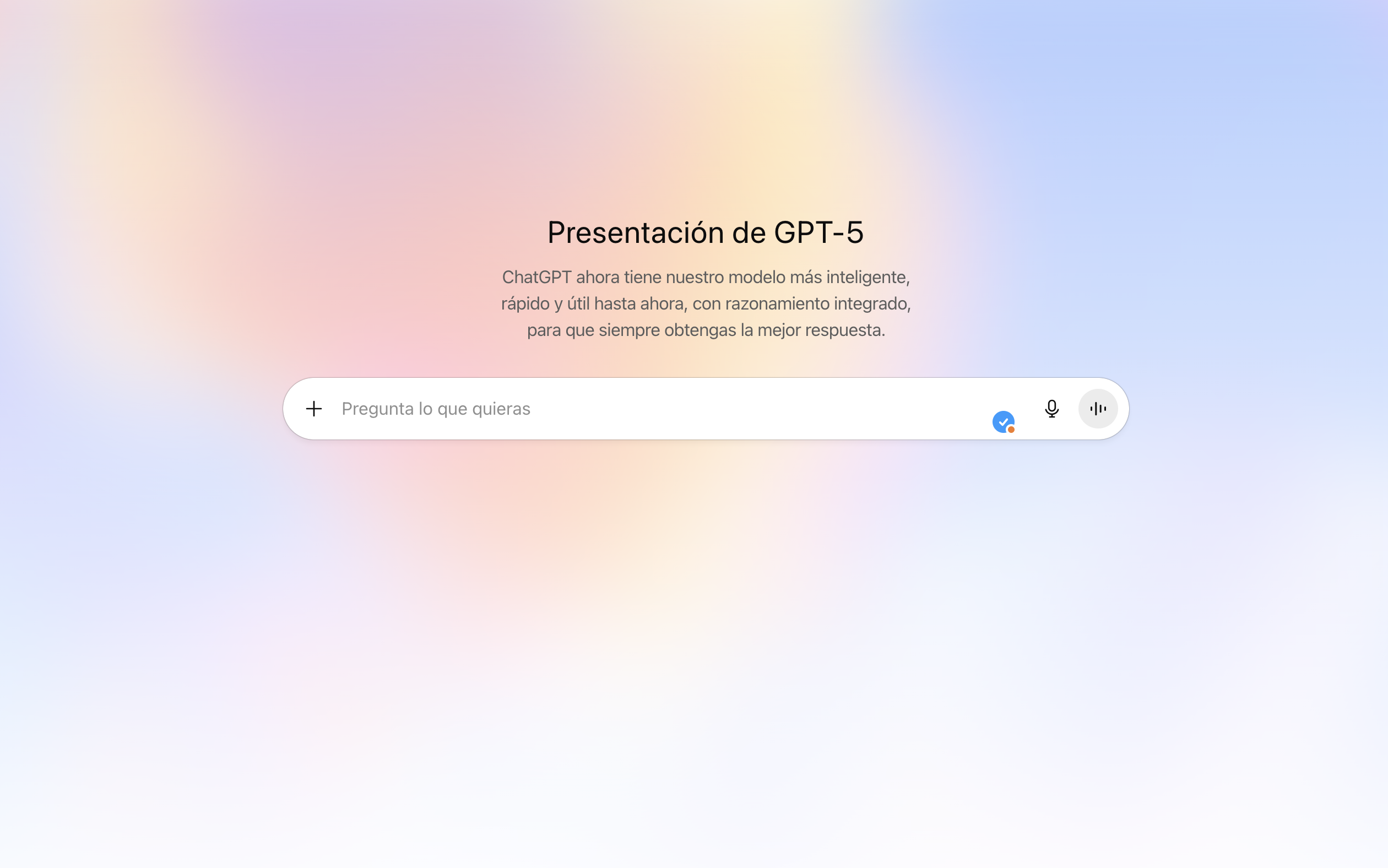Tap the blue checkmark extension badge

pyautogui.click(x=1003, y=422)
